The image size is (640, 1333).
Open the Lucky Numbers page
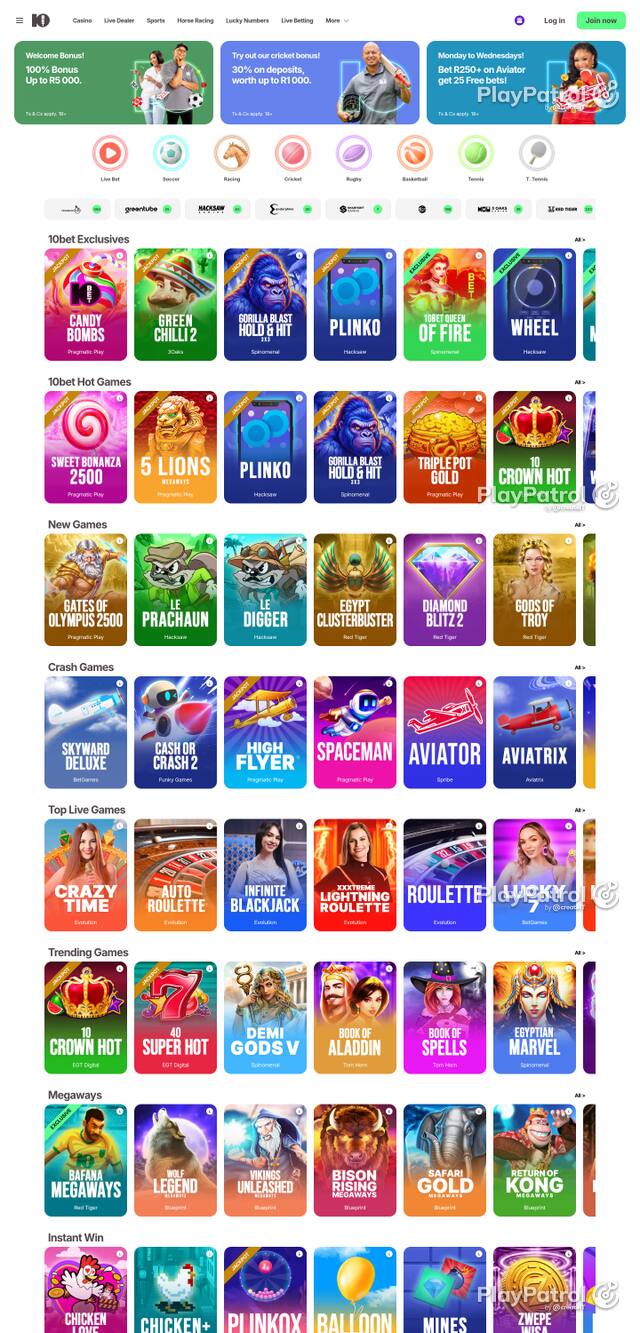pos(247,20)
